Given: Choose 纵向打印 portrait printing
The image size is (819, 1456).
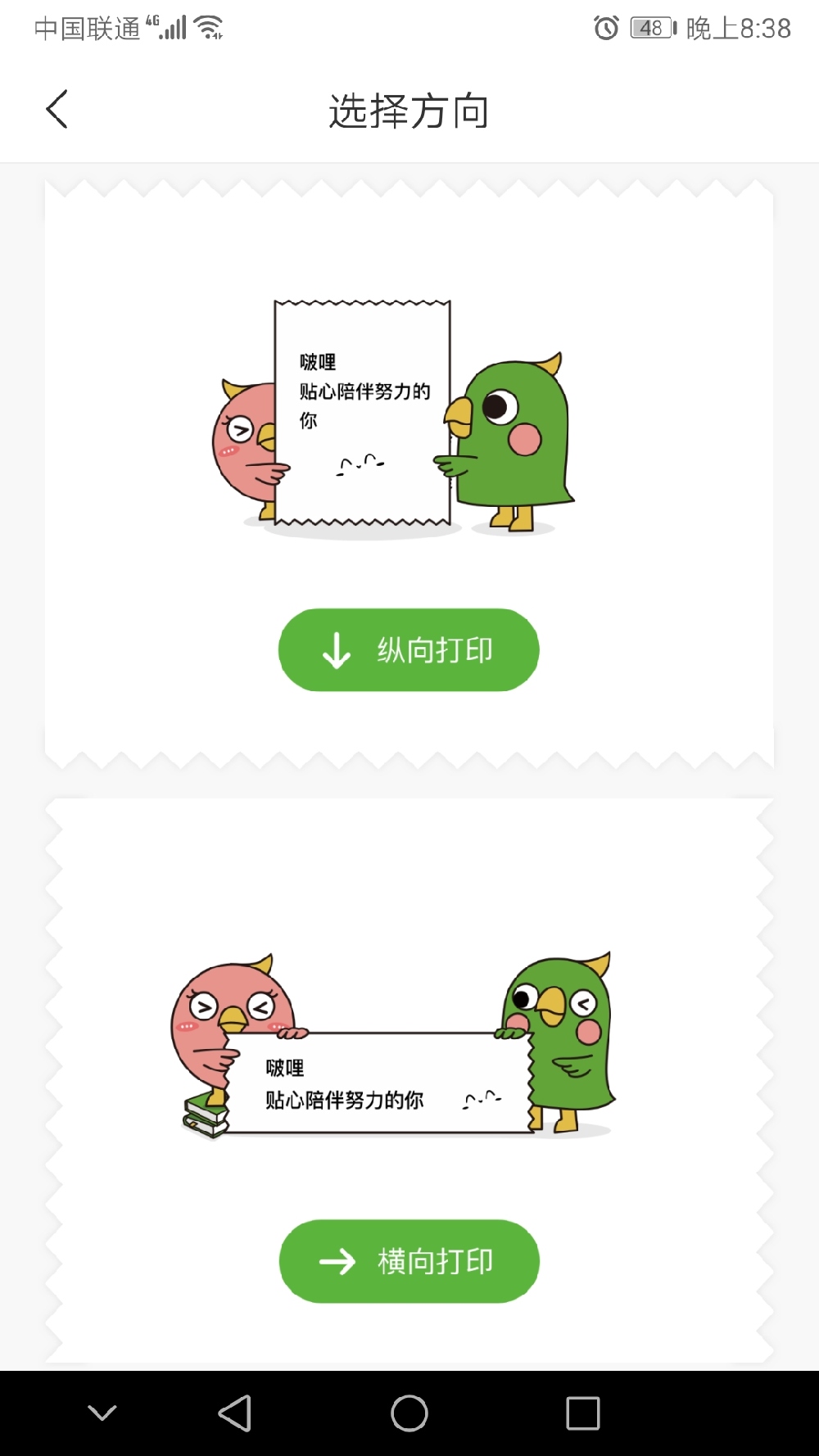Looking at the screenshot, I should 409,650.
